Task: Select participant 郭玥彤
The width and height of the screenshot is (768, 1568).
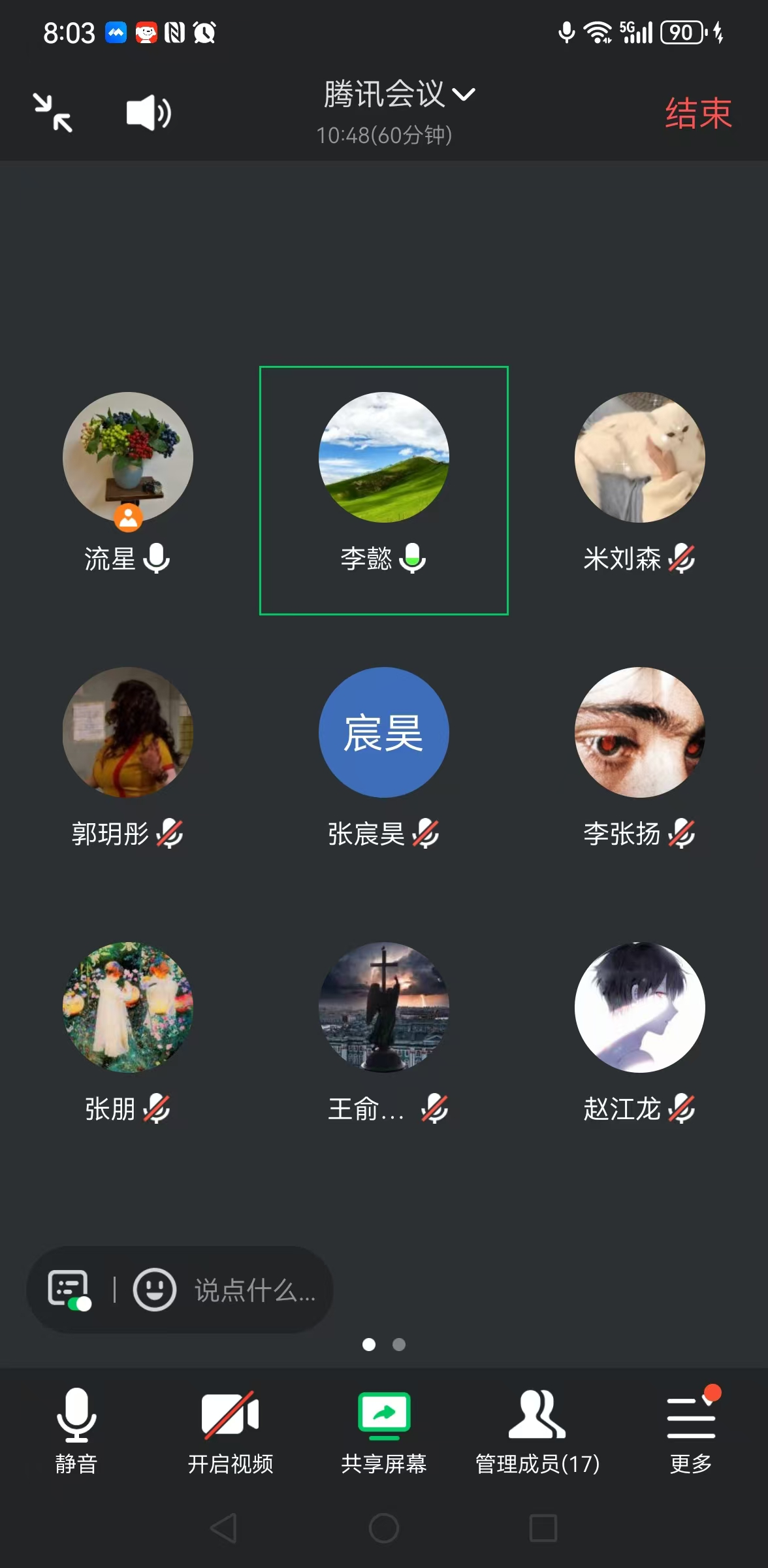Action: pos(128,732)
